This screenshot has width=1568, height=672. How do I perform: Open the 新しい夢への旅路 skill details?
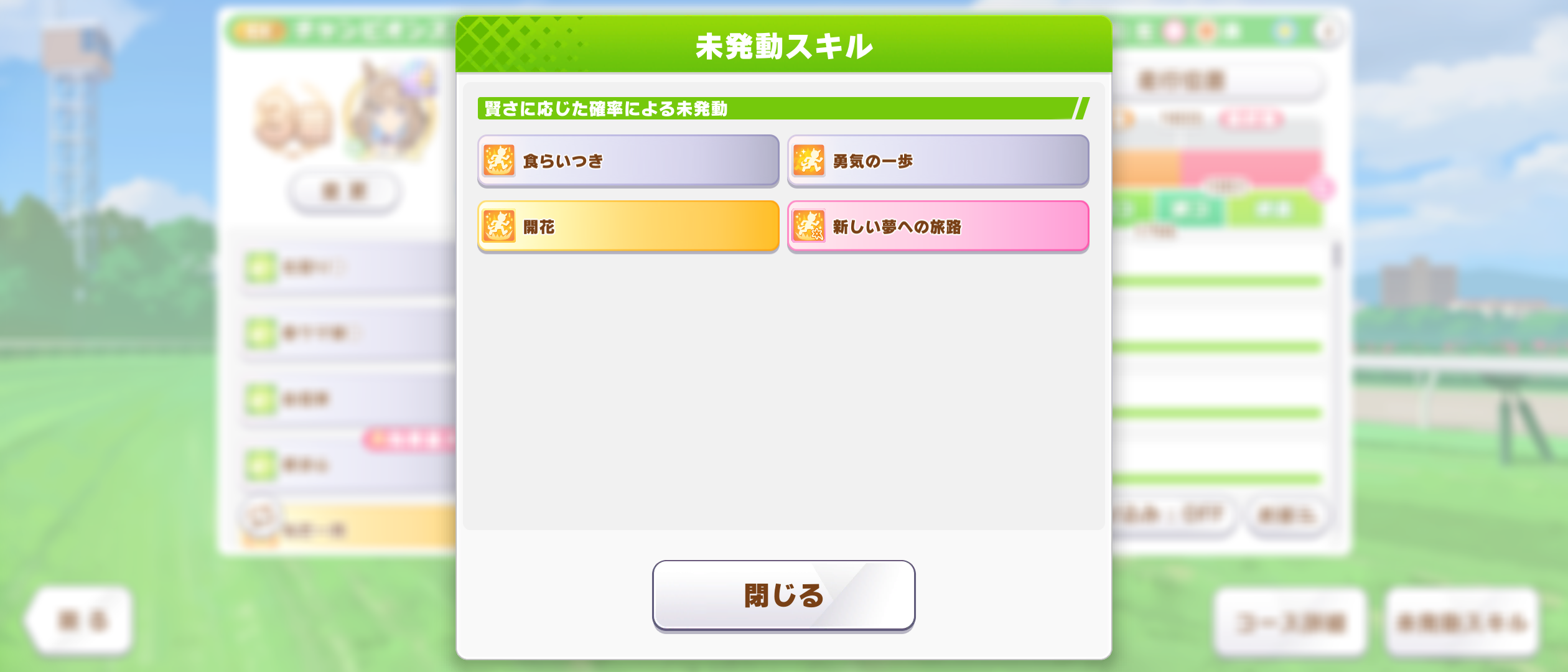(938, 226)
